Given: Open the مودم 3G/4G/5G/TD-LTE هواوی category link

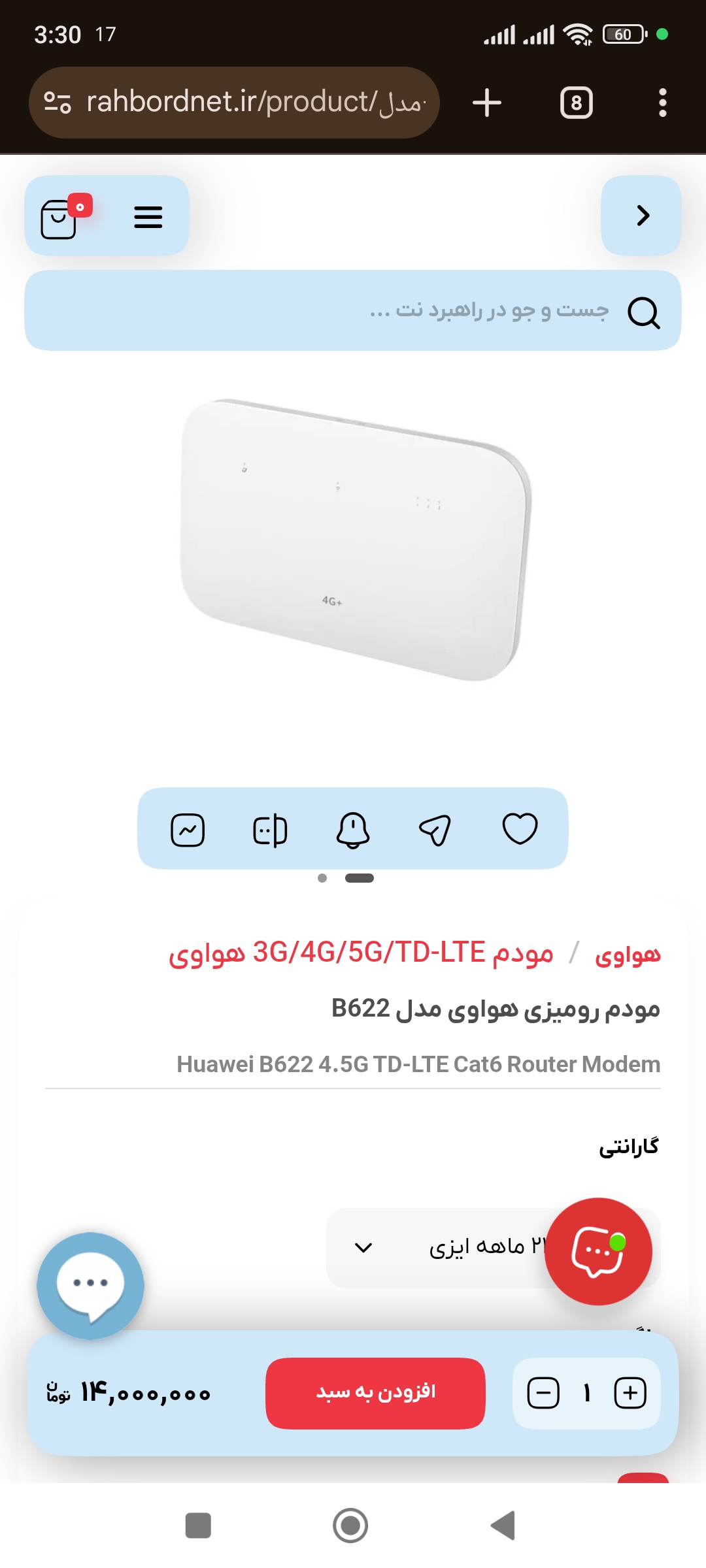Looking at the screenshot, I should [x=361, y=953].
